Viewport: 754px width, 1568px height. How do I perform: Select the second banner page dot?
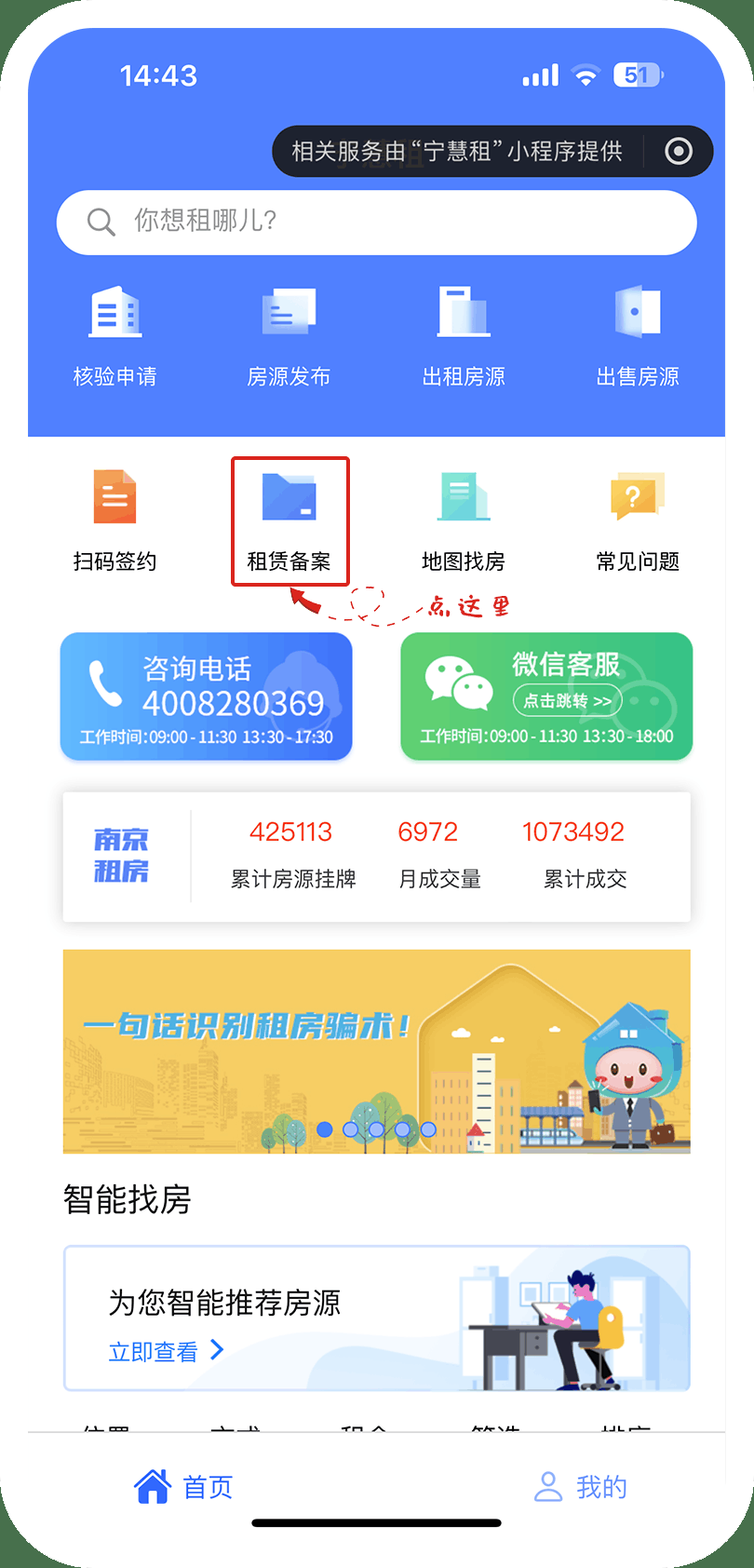[x=351, y=1129]
